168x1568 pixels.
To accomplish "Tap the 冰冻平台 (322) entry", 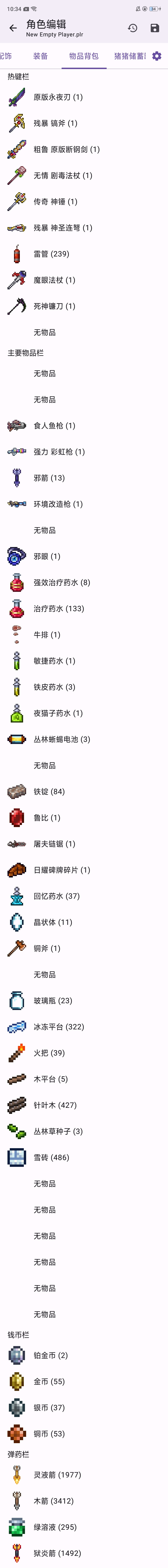I will coord(58,1027).
